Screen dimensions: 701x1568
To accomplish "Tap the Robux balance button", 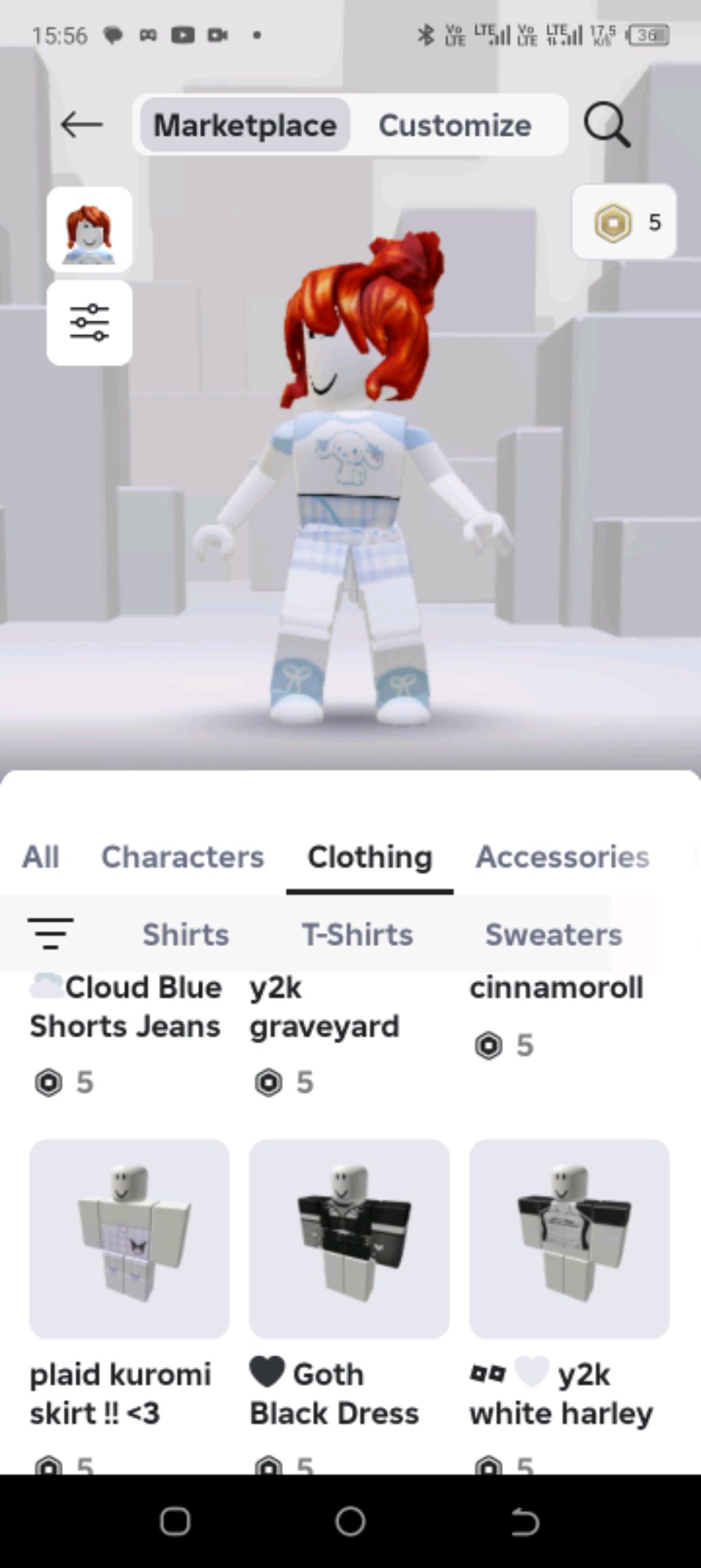I will [x=624, y=222].
